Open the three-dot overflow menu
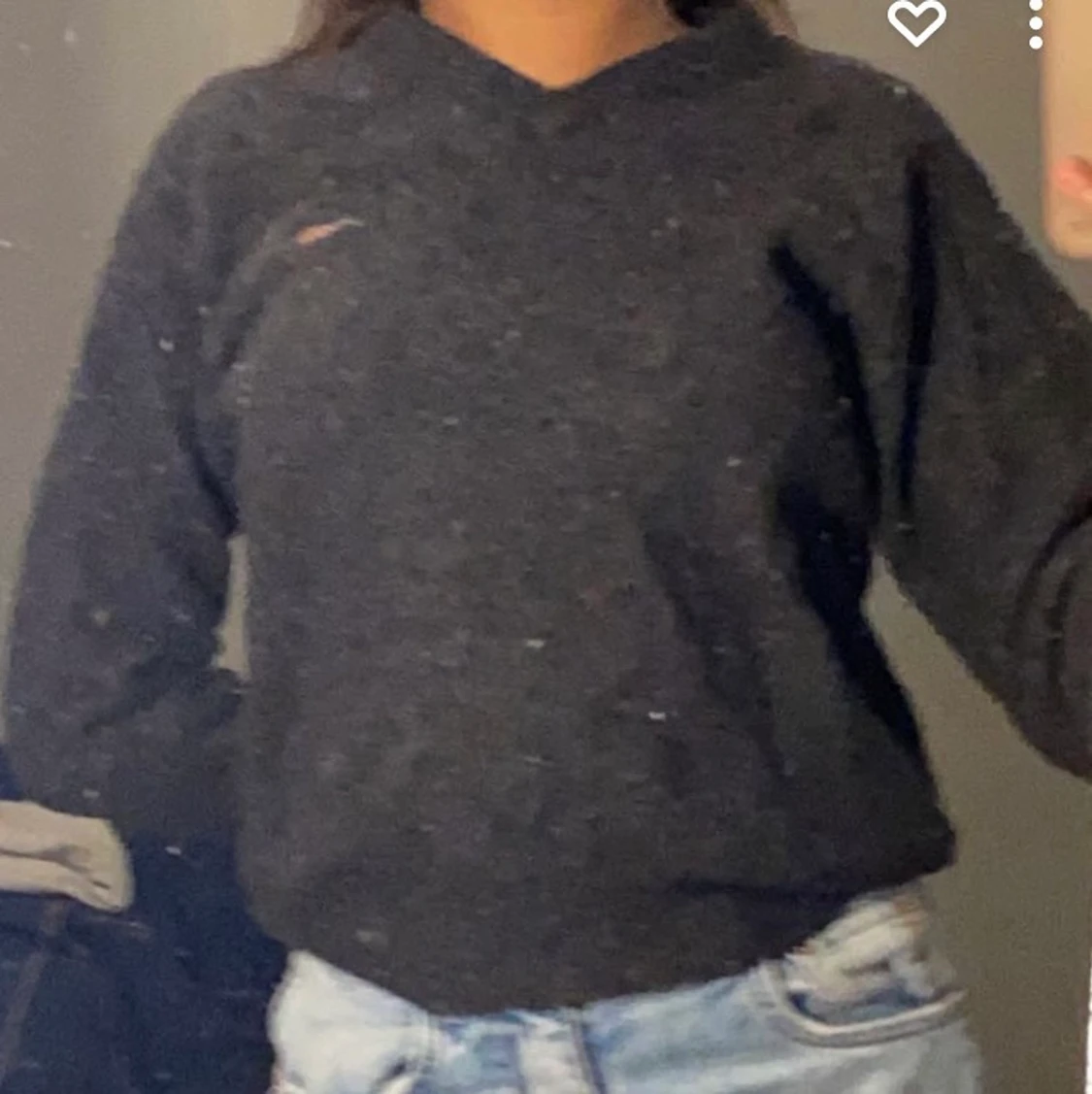The width and height of the screenshot is (1092, 1094). click(1036, 23)
